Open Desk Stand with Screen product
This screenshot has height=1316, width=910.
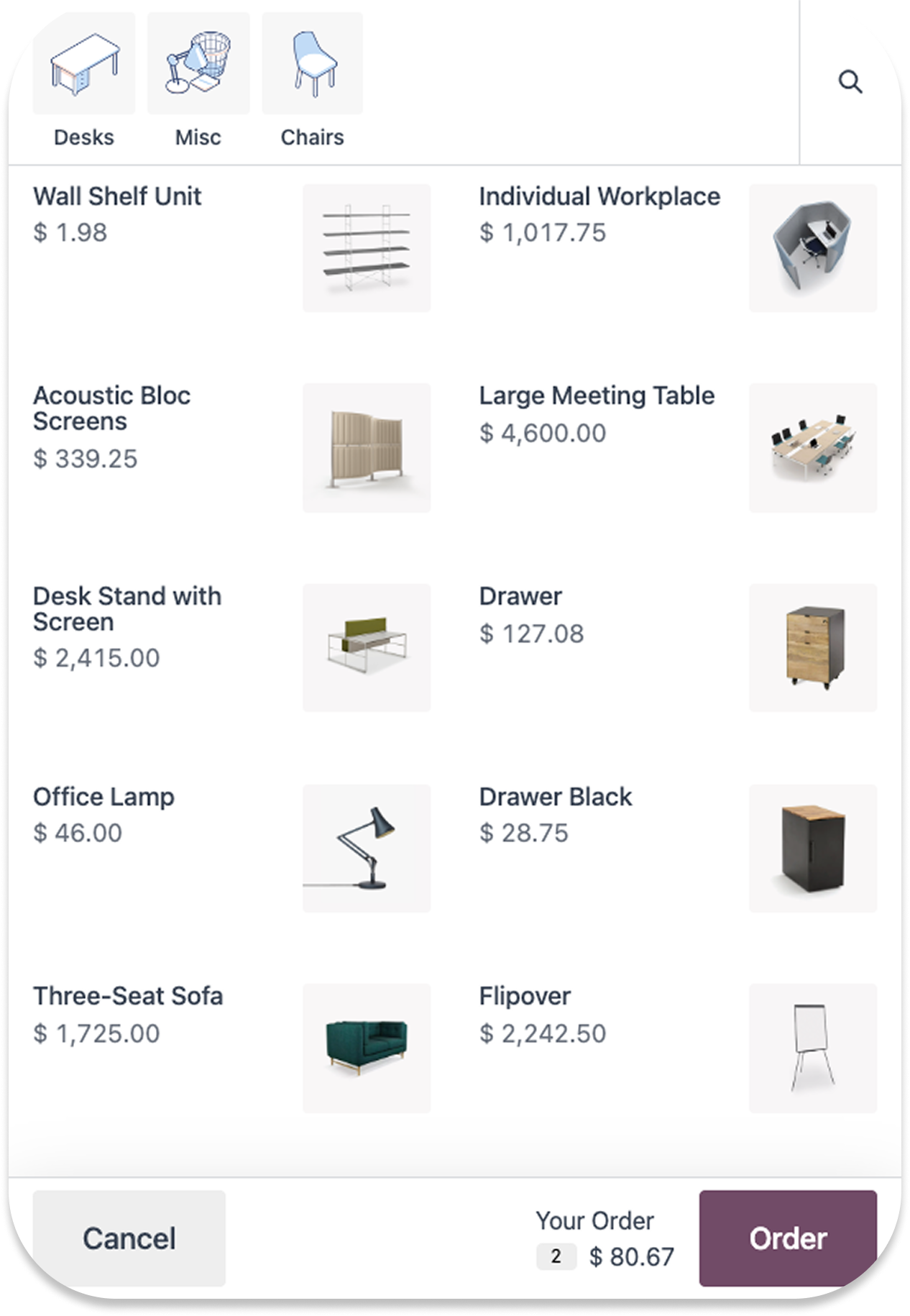pyautogui.click(x=366, y=648)
